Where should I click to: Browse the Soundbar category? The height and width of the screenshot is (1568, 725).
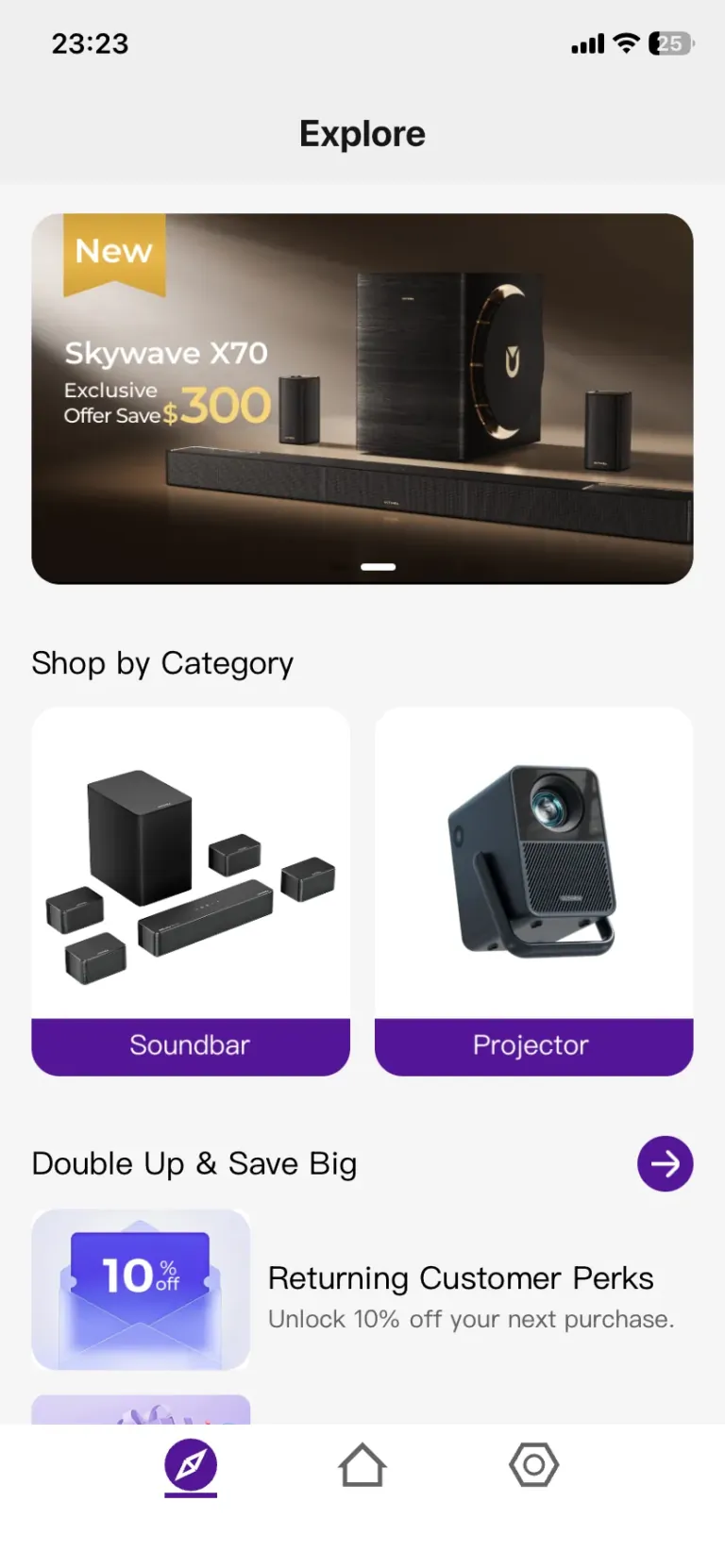coord(191,892)
